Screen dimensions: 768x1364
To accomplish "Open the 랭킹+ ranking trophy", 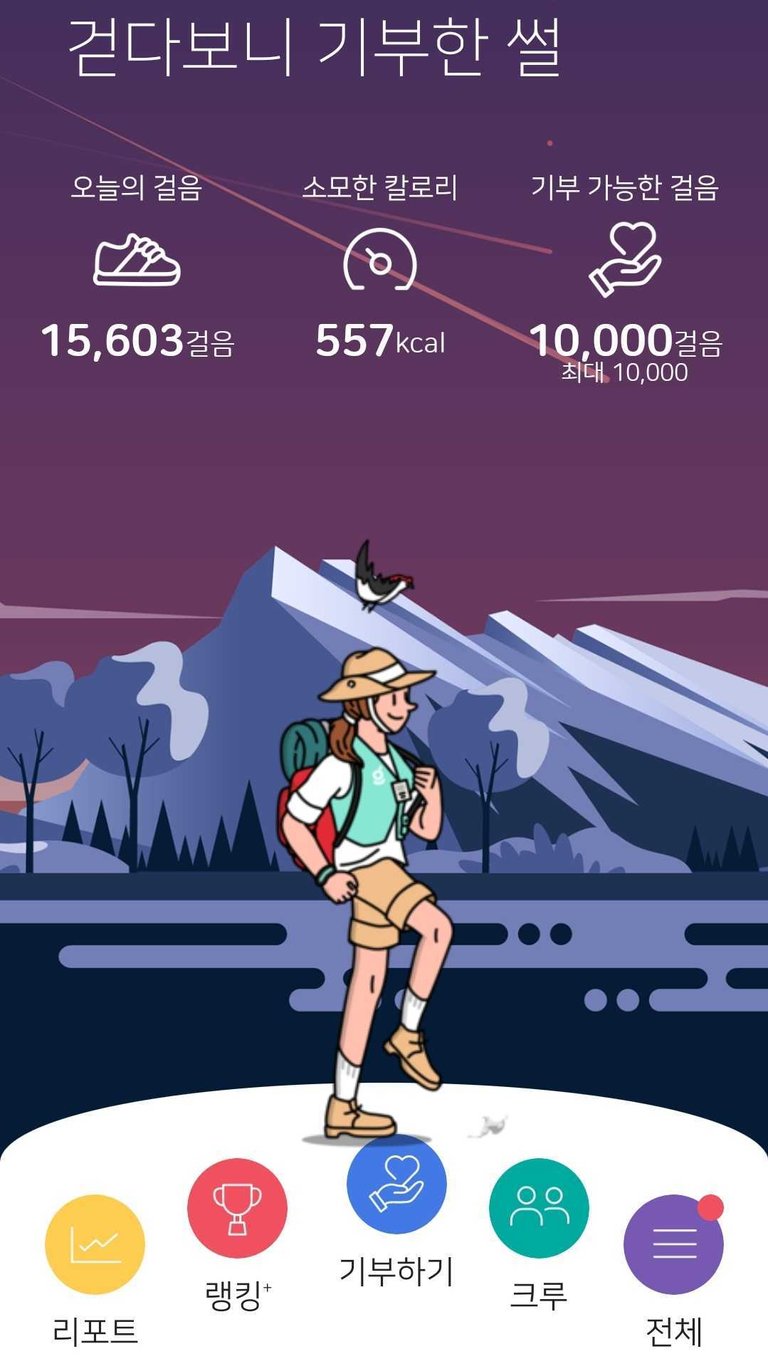I will pyautogui.click(x=237, y=1208).
